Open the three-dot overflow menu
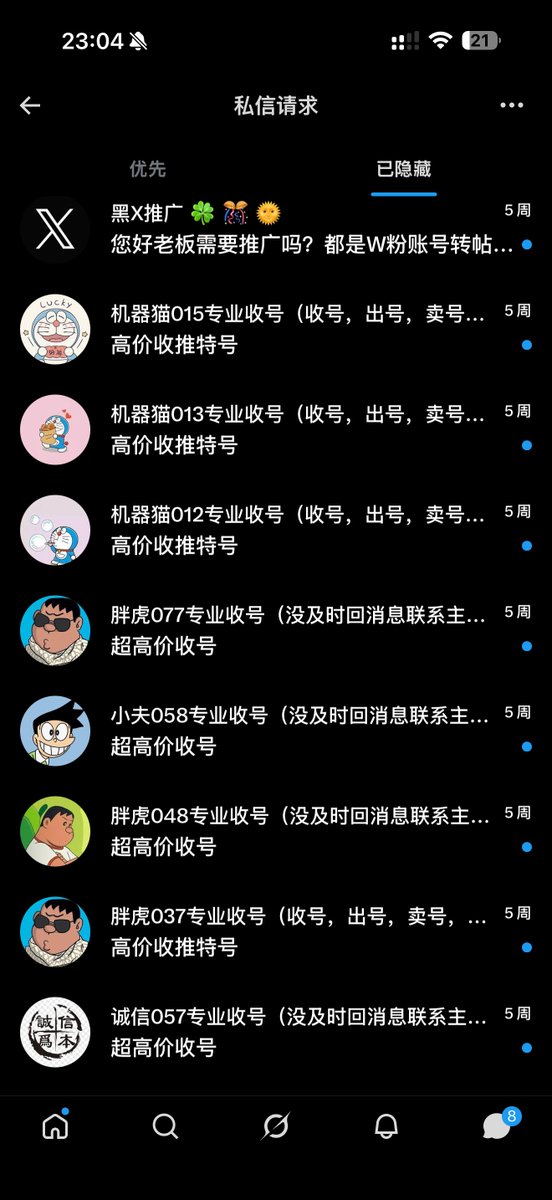The height and width of the screenshot is (1200, 552). [511, 105]
